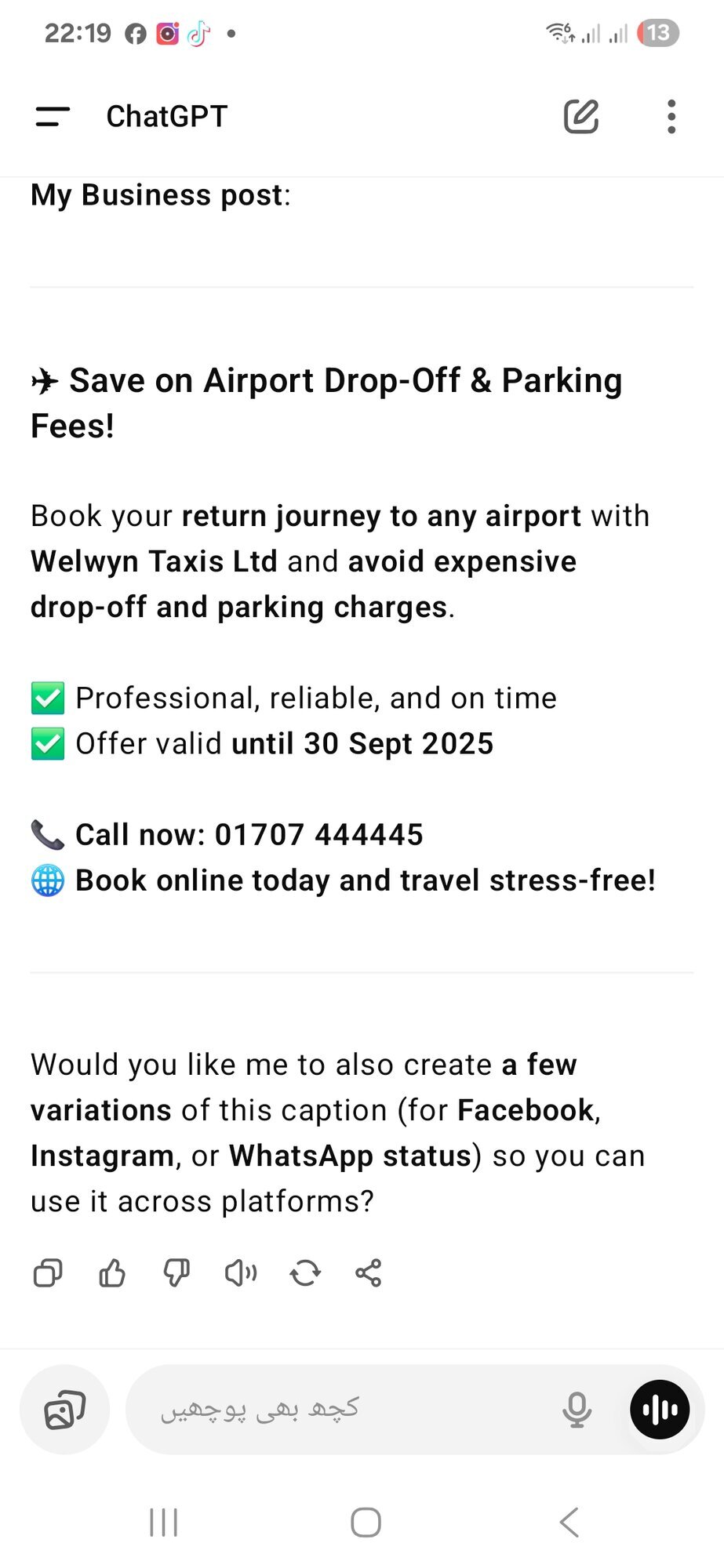Image resolution: width=724 pixels, height=1568 pixels.
Task: Go back with the system back button
Action: coord(569,1523)
